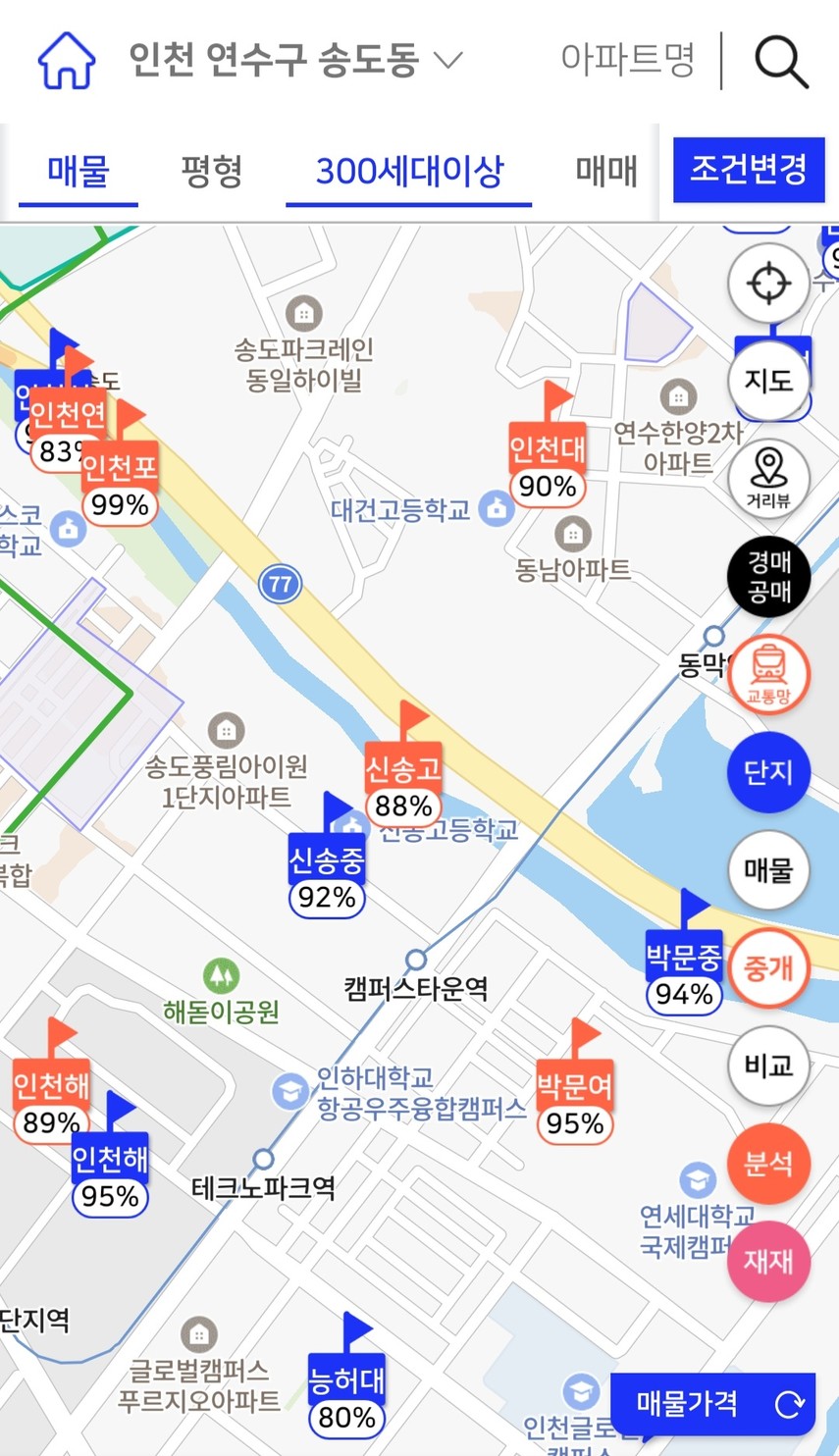Select the 300세대이상 filter tab

pos(409,172)
